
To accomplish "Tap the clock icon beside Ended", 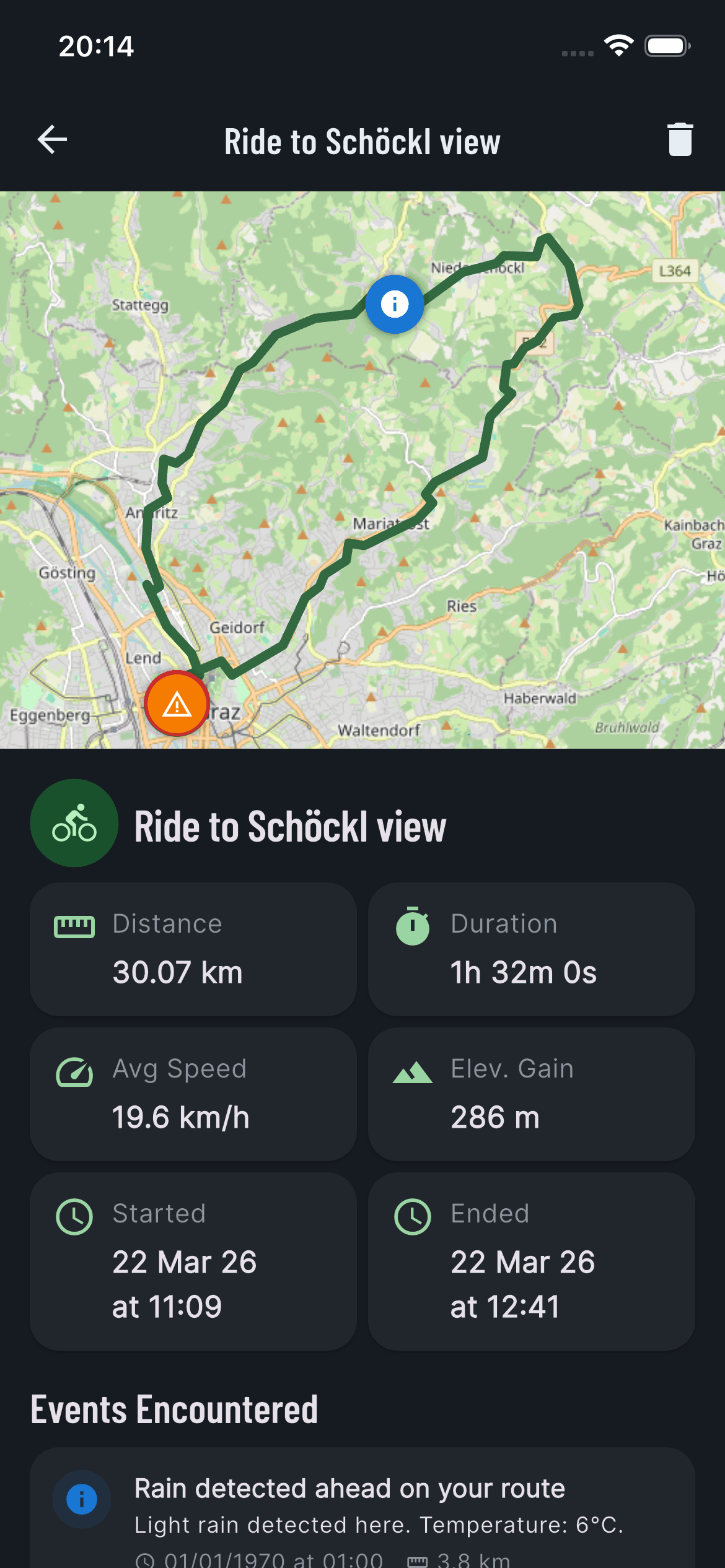I will click(x=414, y=1216).
